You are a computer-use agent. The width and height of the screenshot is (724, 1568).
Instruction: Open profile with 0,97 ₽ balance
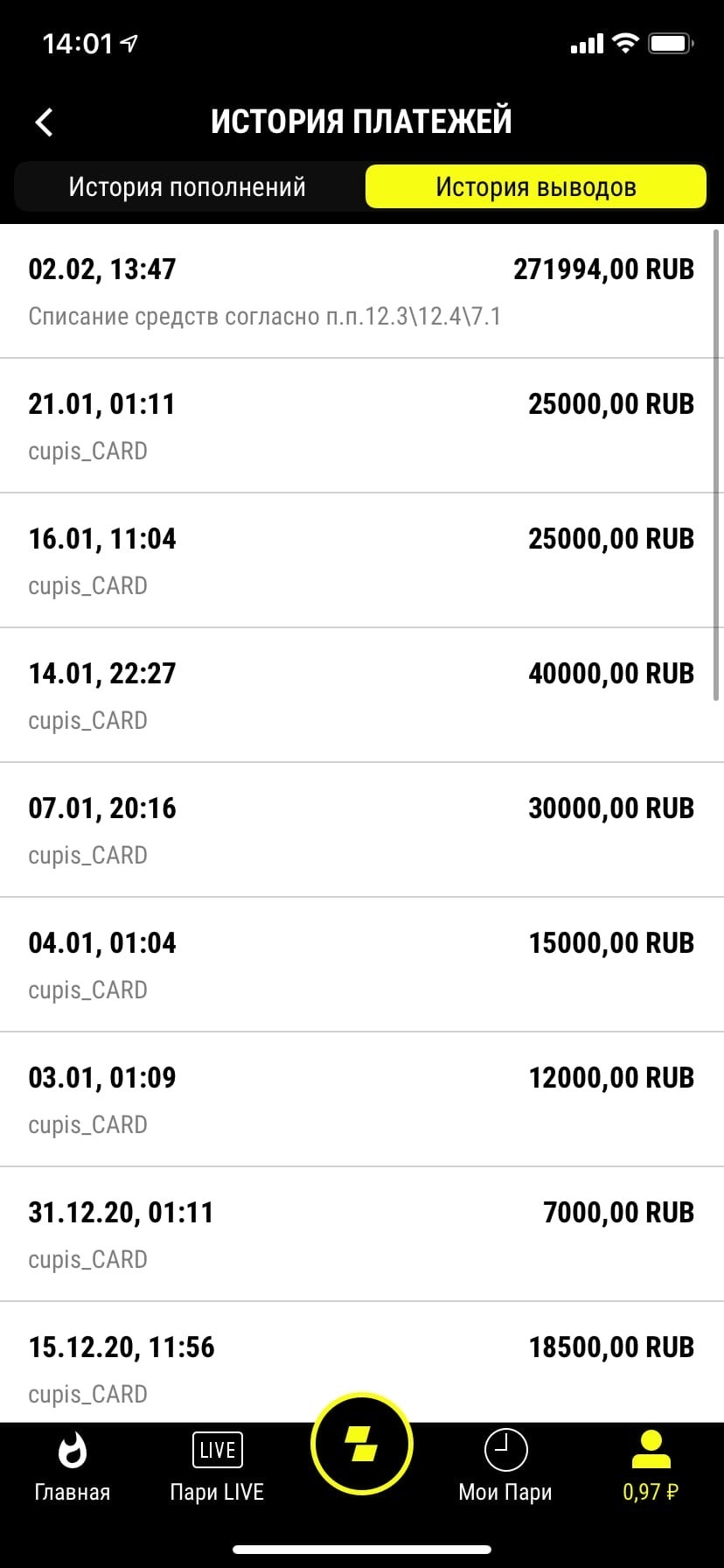click(x=651, y=1467)
